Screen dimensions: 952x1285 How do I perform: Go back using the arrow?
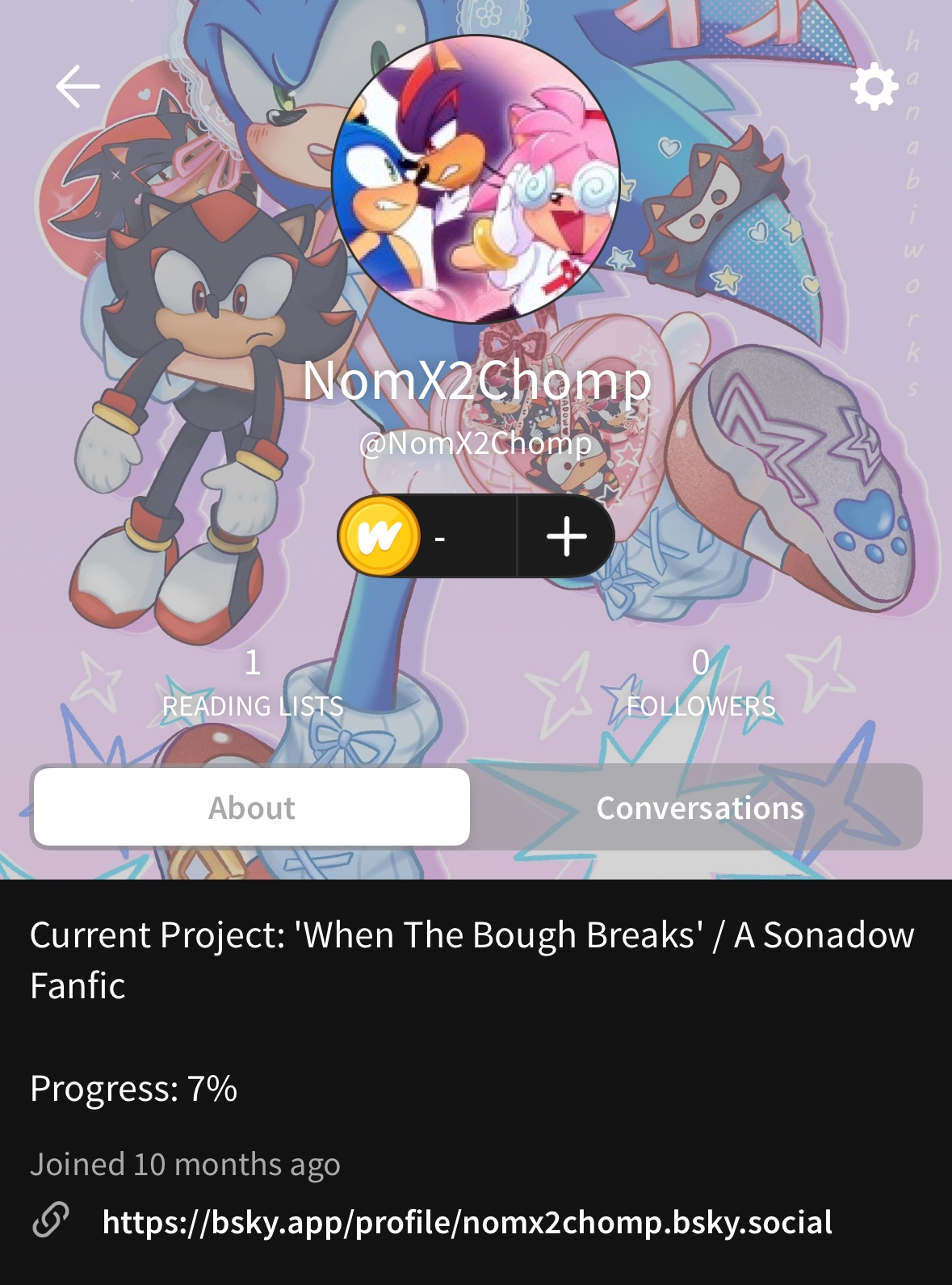[78, 86]
